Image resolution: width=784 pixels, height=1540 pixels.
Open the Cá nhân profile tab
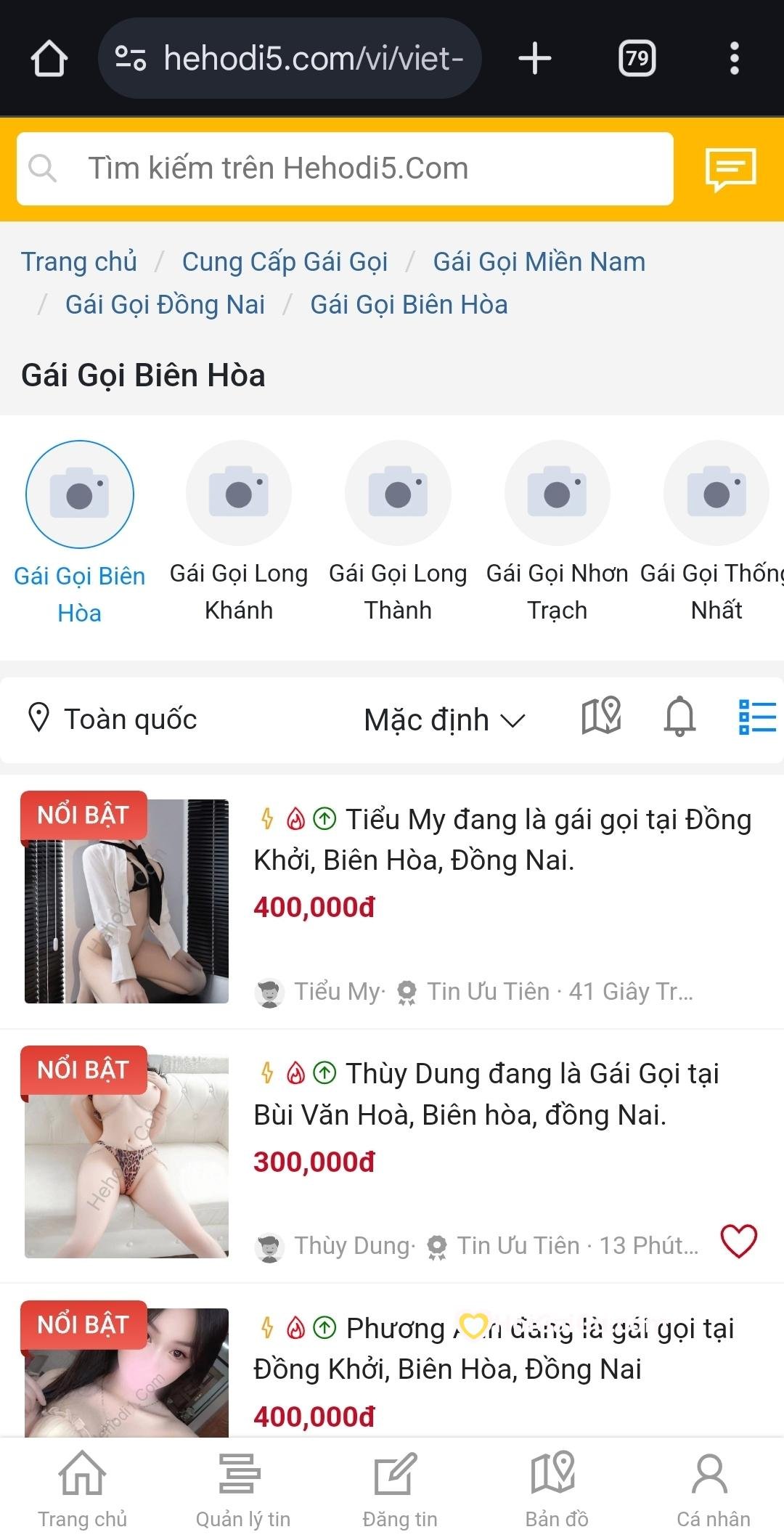coord(712,1490)
